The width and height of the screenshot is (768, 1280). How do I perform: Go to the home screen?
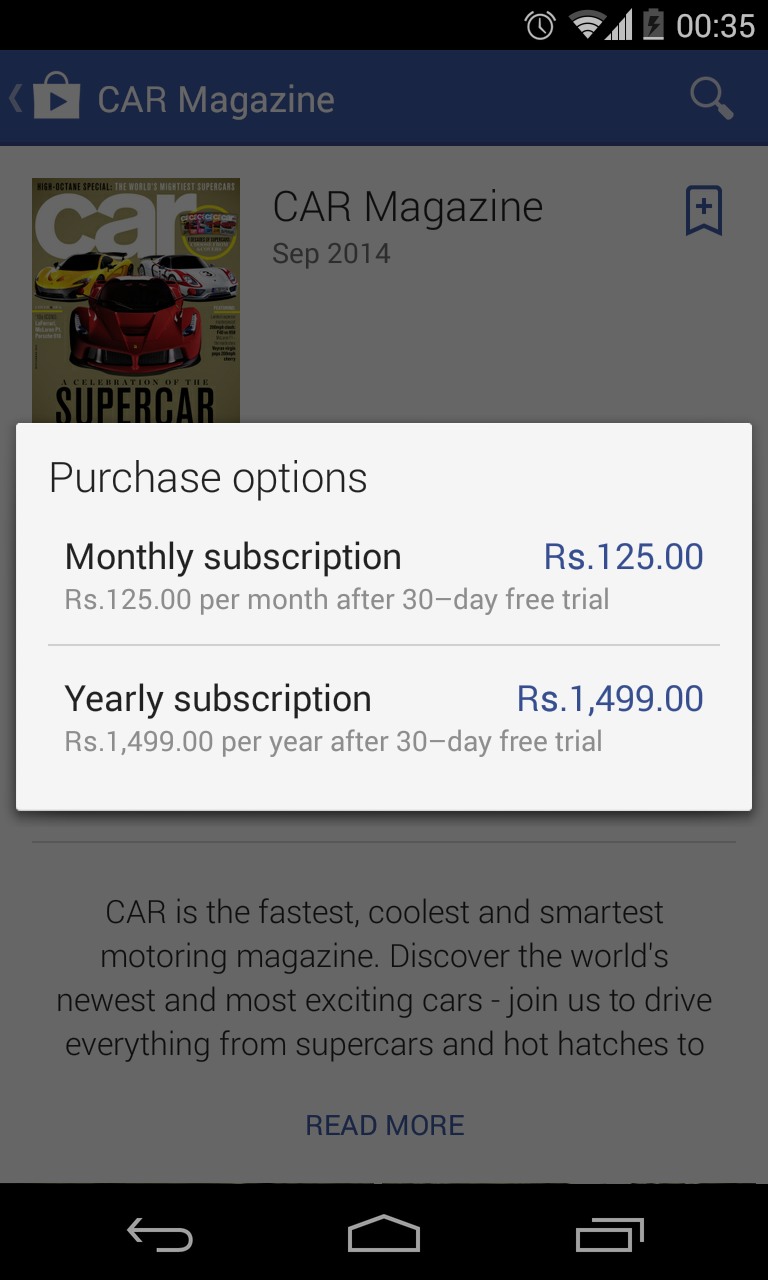pyautogui.click(x=384, y=1235)
